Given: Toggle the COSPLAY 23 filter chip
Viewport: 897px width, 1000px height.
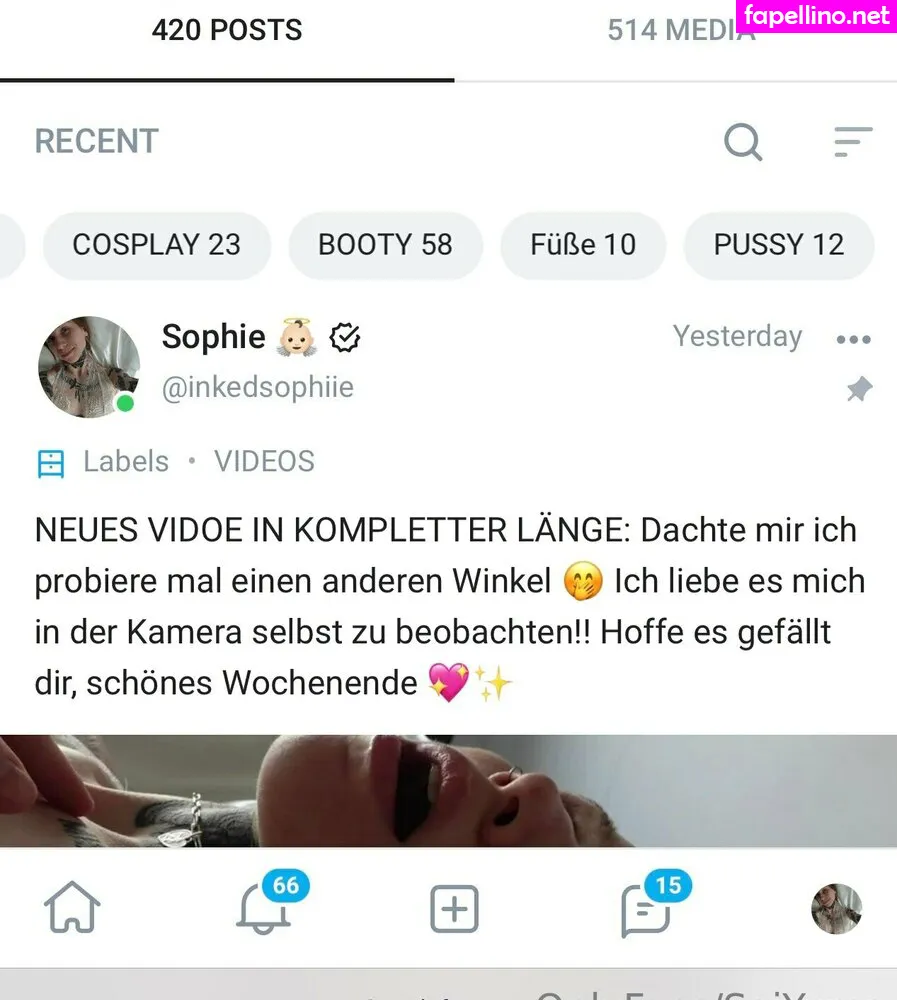Looking at the screenshot, I should point(156,245).
